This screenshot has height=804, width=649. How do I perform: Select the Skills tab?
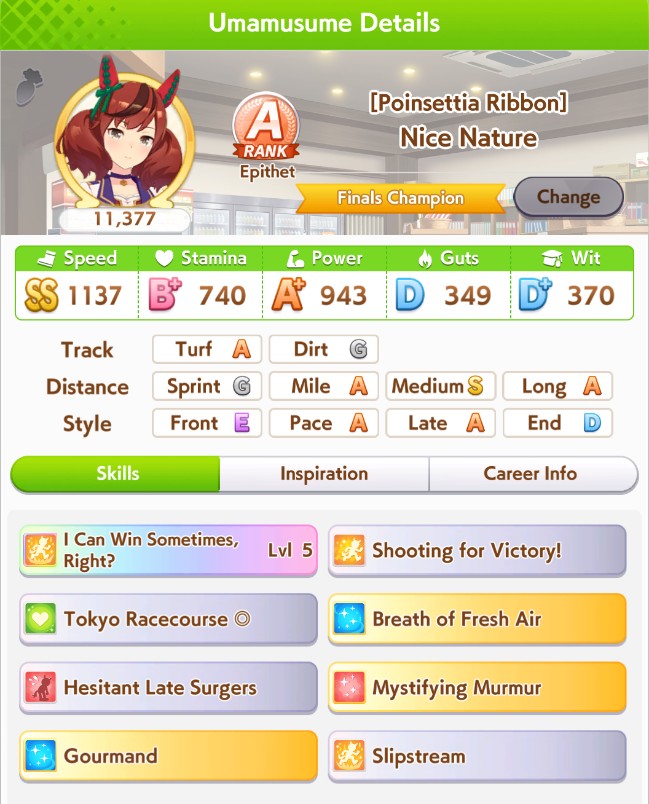point(116,474)
